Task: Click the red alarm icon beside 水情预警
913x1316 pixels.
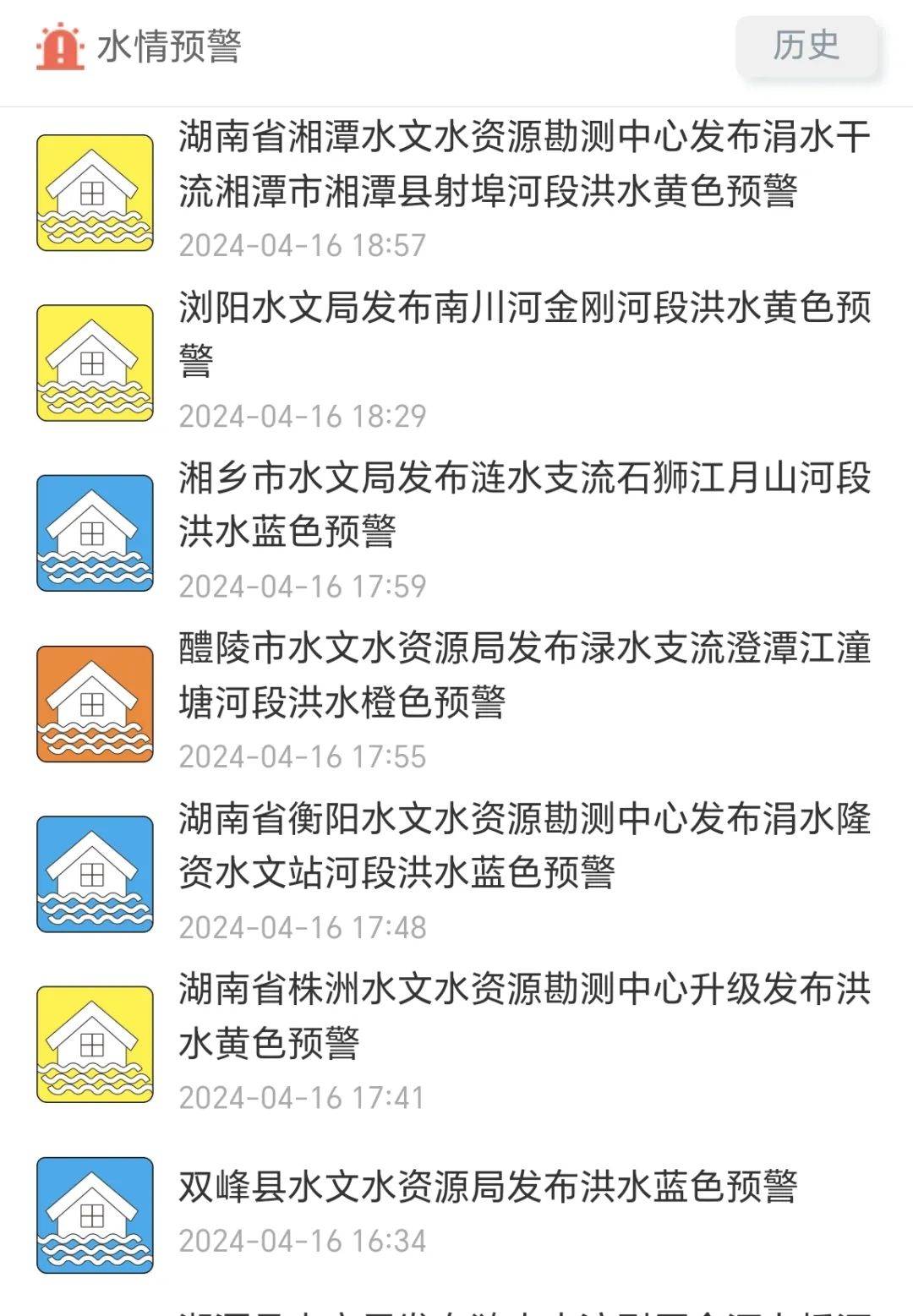Action: click(x=59, y=46)
